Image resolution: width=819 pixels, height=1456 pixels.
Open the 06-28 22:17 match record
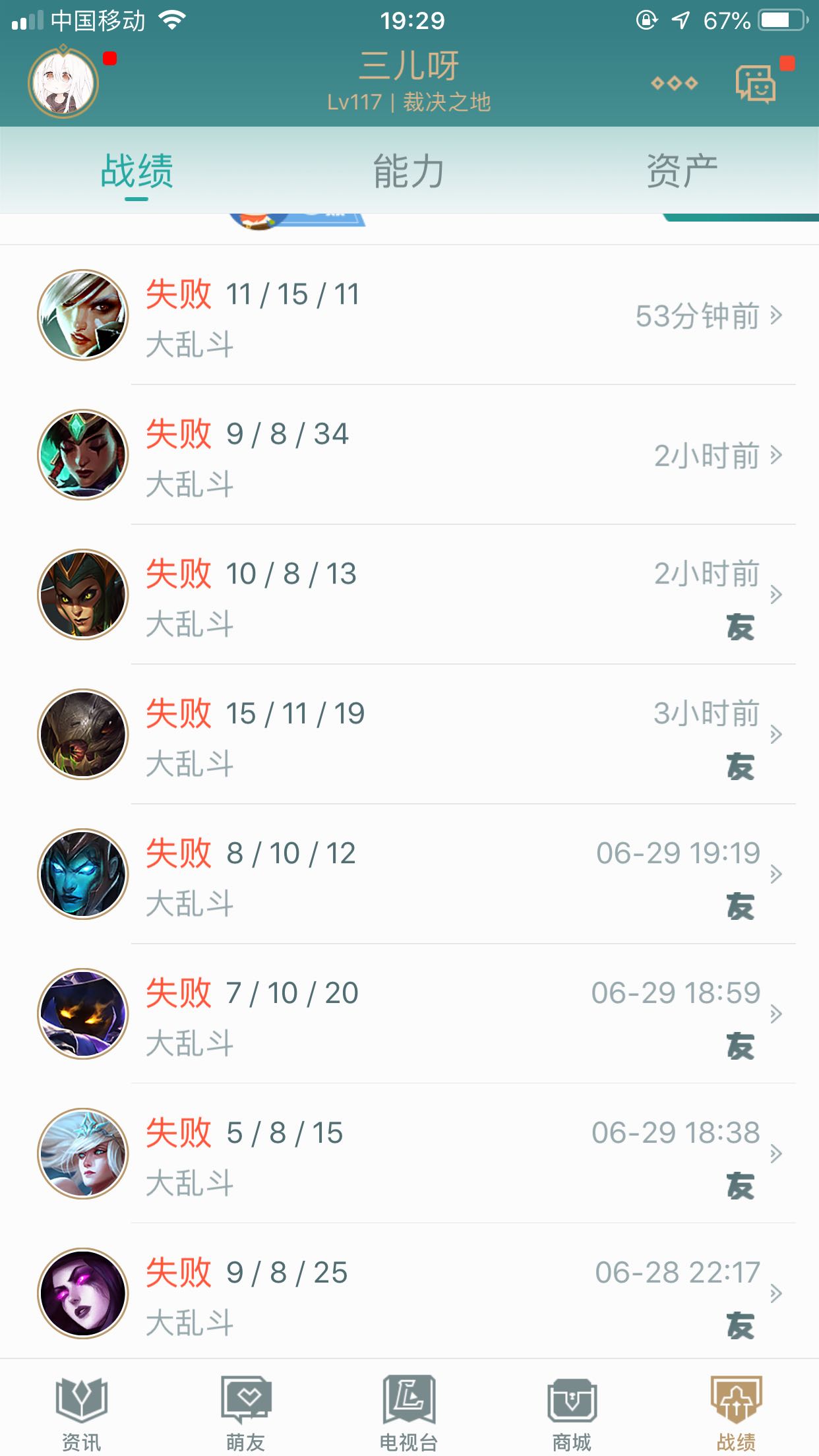point(462,1294)
